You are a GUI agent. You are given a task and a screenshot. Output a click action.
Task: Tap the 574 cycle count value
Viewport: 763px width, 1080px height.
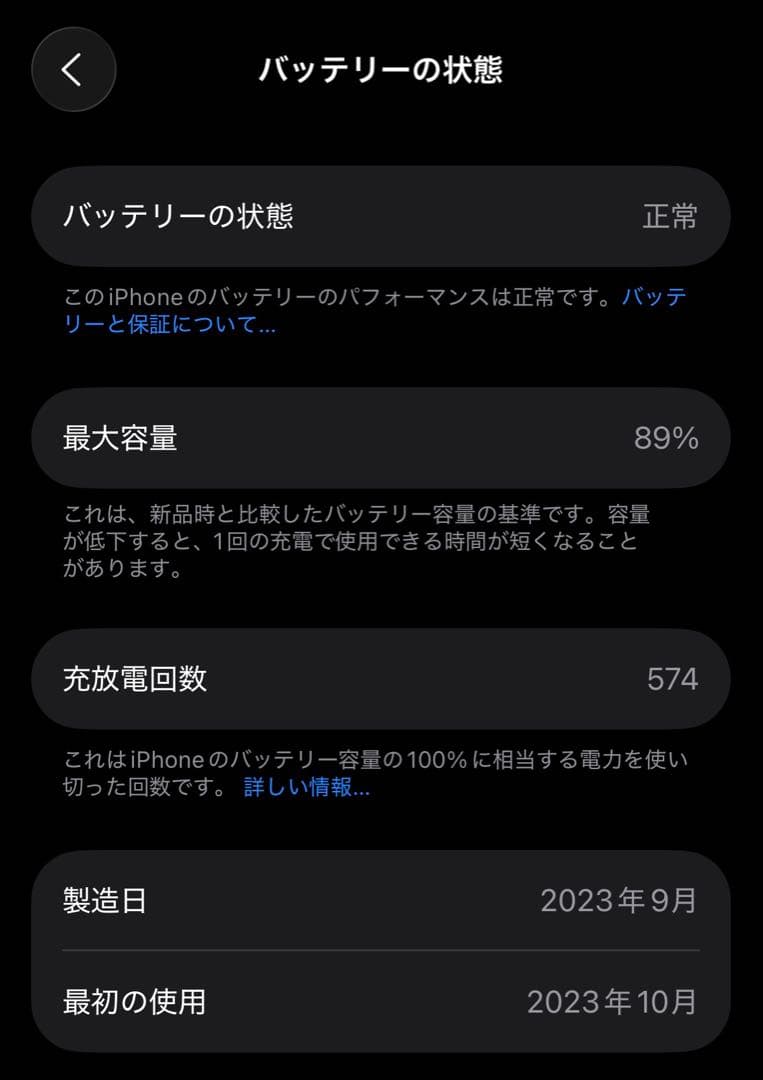coord(674,678)
